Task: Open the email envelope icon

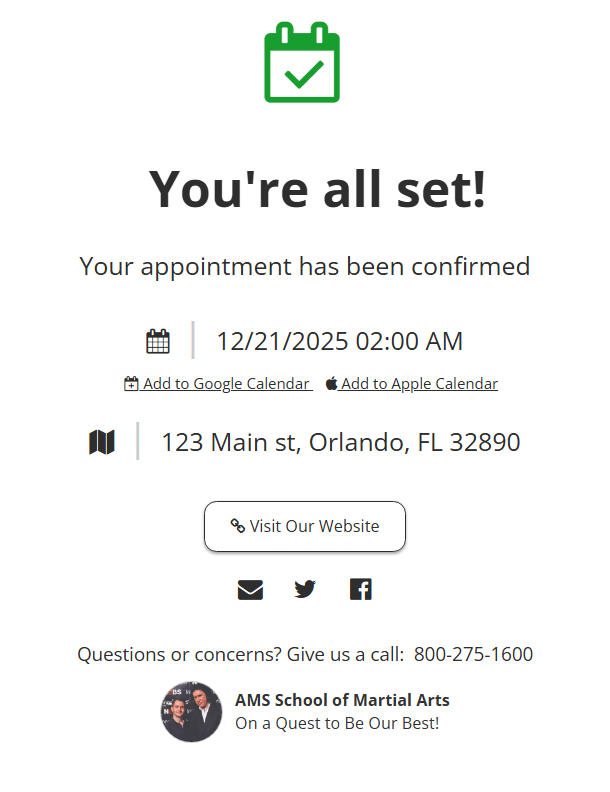Action: [x=250, y=590]
